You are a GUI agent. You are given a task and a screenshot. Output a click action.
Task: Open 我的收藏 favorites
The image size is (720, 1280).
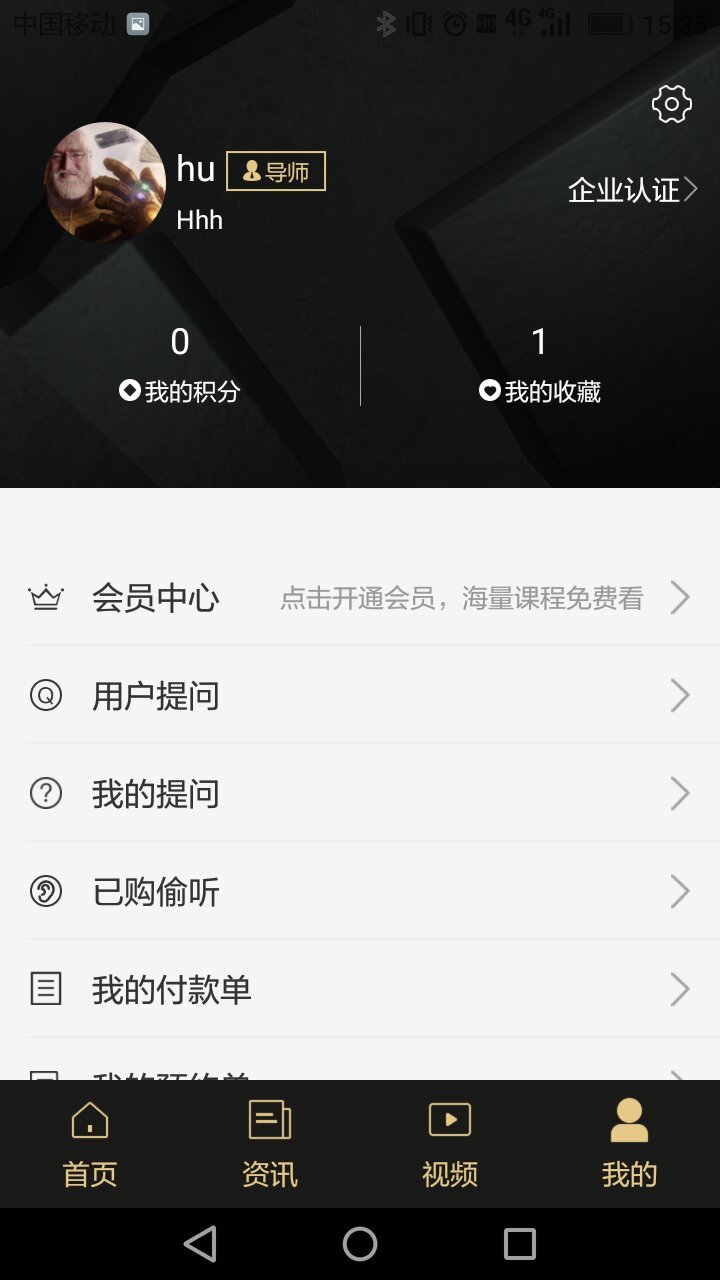(540, 366)
